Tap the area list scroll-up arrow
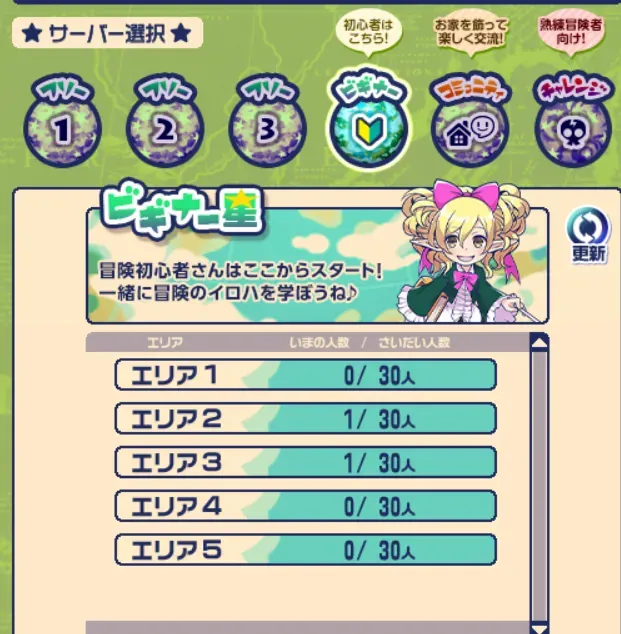The width and height of the screenshot is (621, 634). click(540, 344)
